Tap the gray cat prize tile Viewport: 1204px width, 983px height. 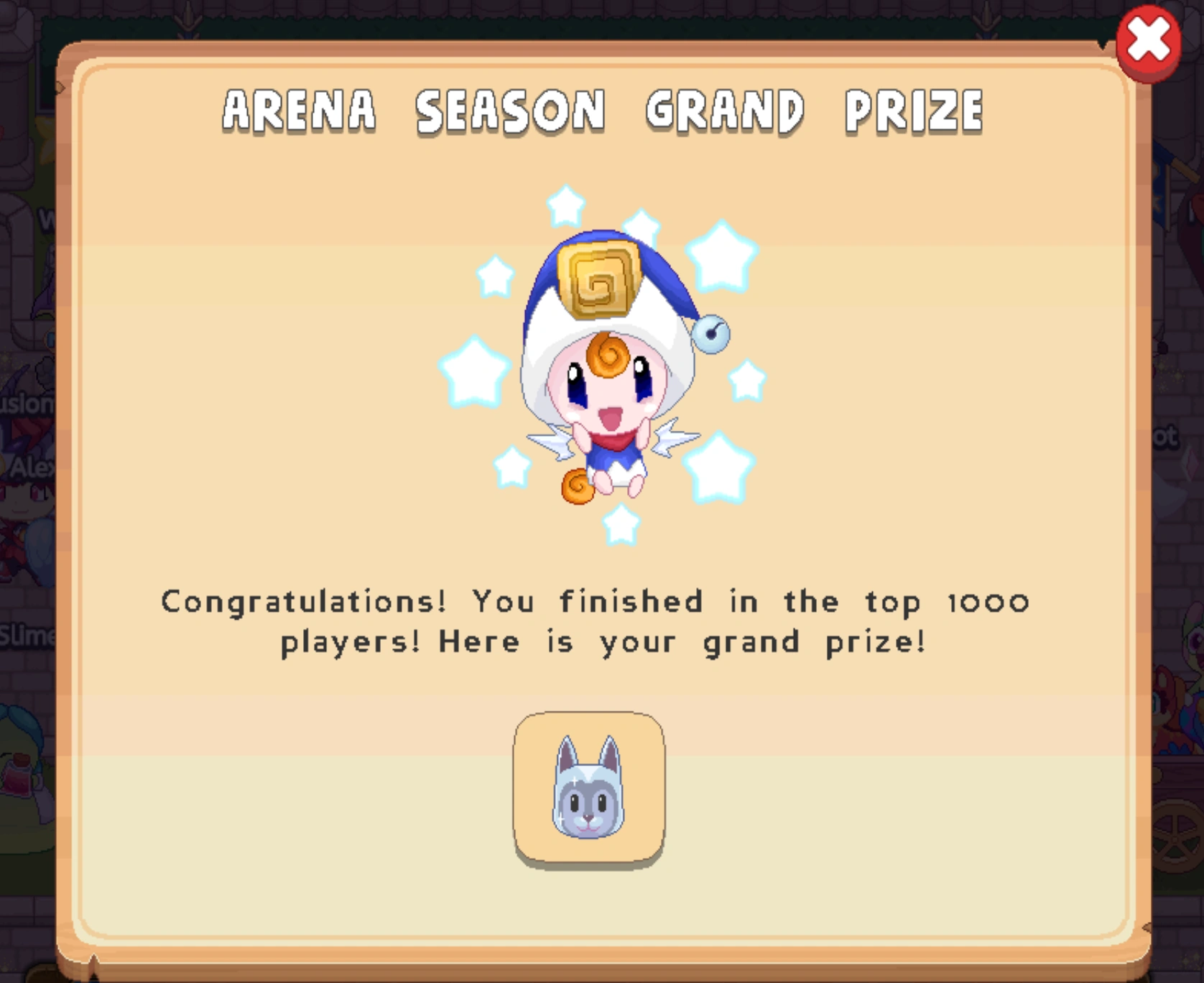(588, 788)
